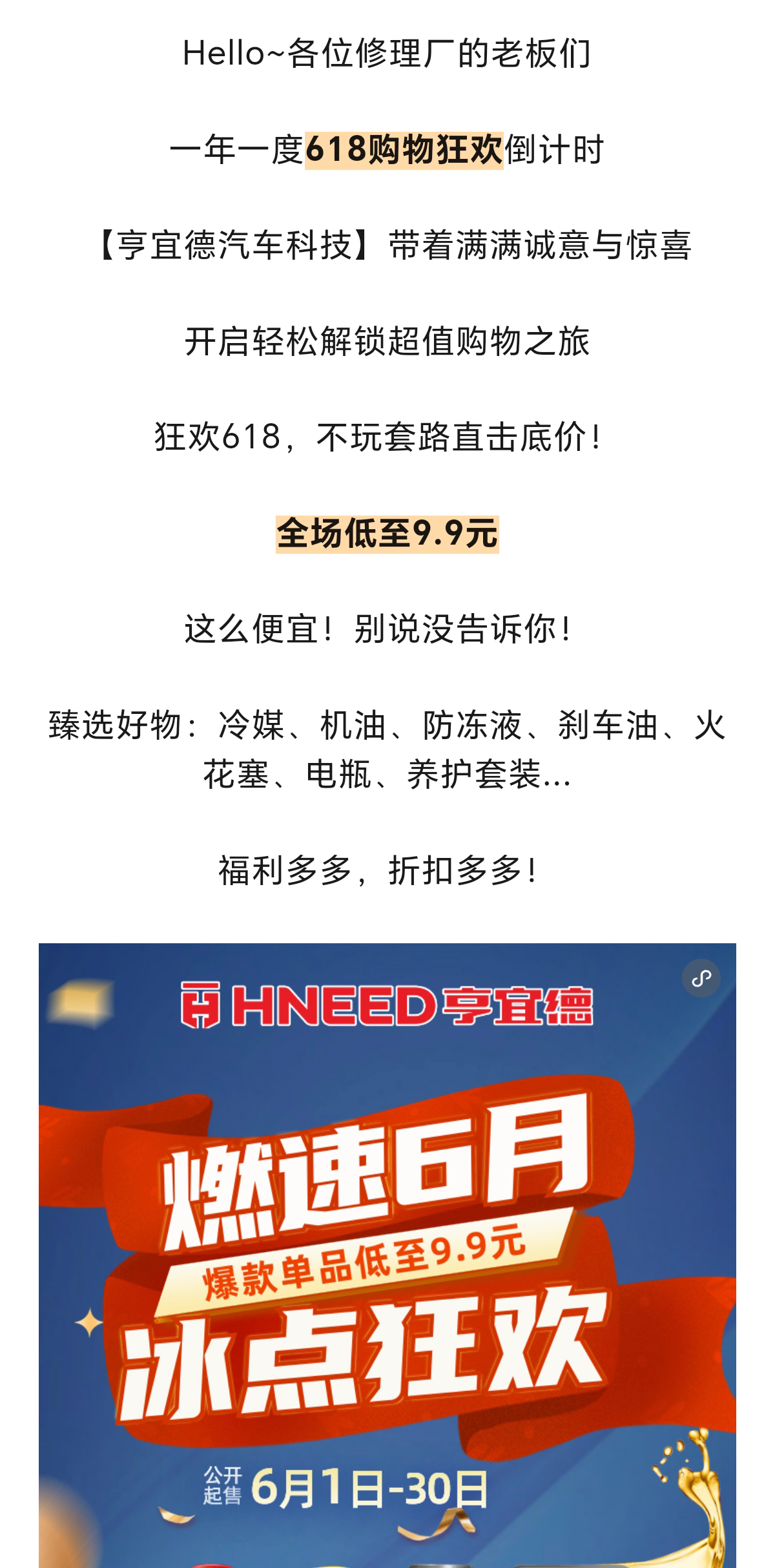
Task: Tap the link icon on the HNEED poster
Action: (x=701, y=979)
